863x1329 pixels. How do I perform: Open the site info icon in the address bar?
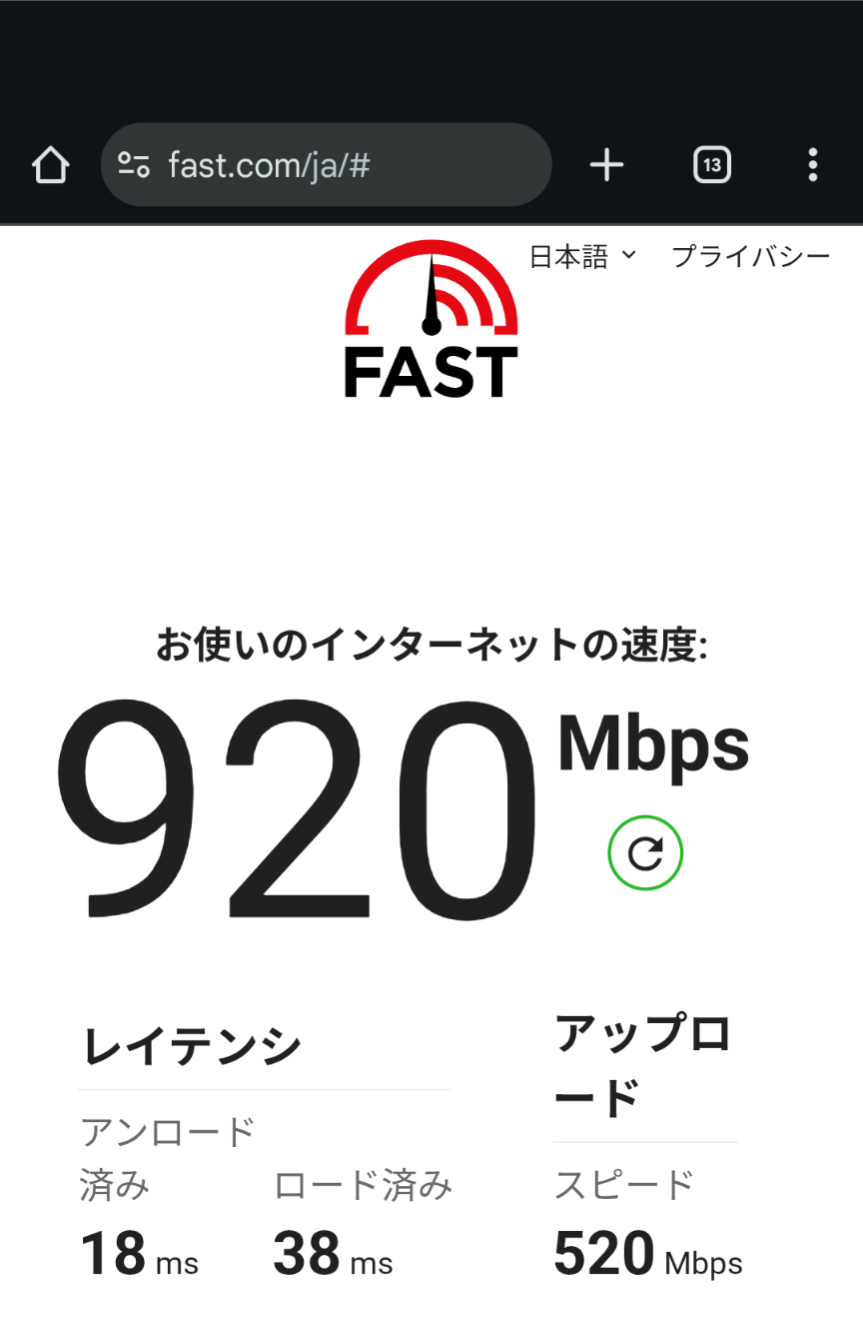point(133,165)
